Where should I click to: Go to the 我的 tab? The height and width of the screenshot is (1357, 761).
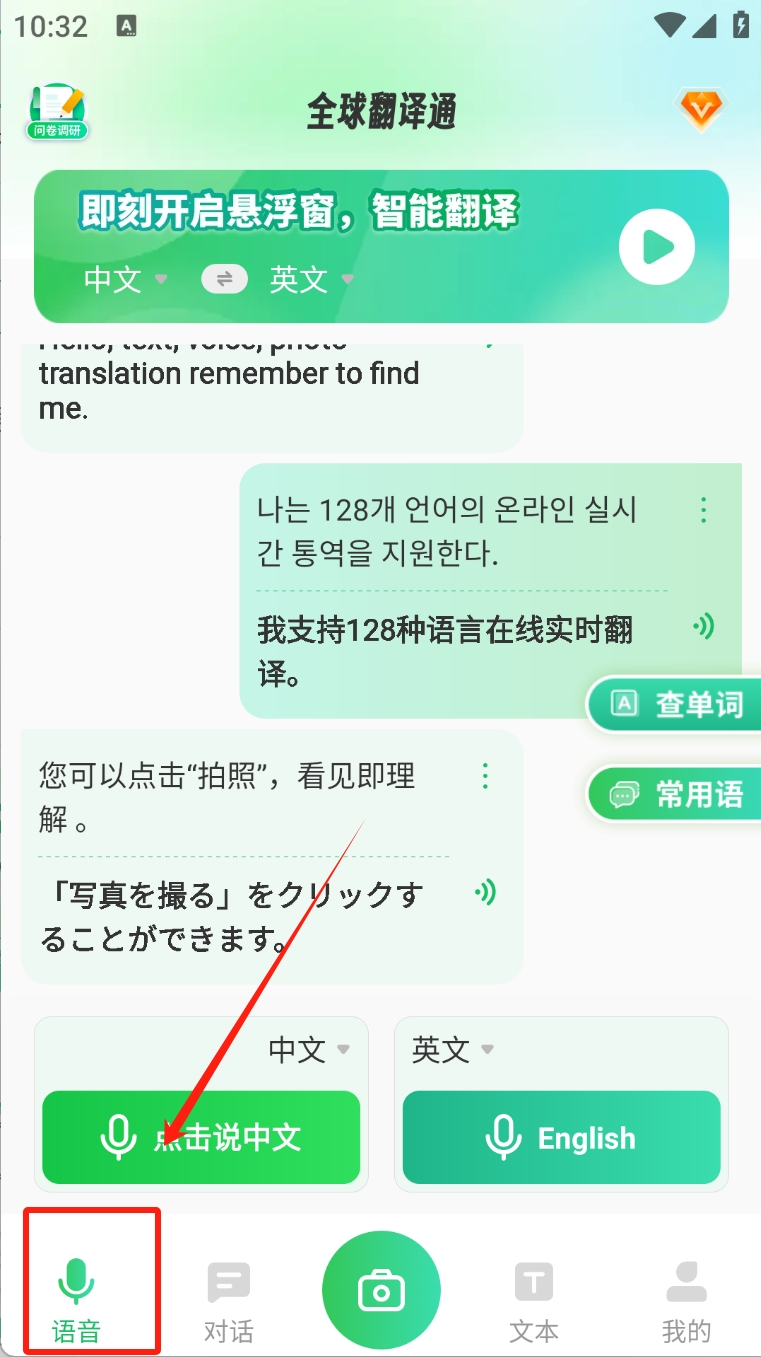pos(686,1301)
